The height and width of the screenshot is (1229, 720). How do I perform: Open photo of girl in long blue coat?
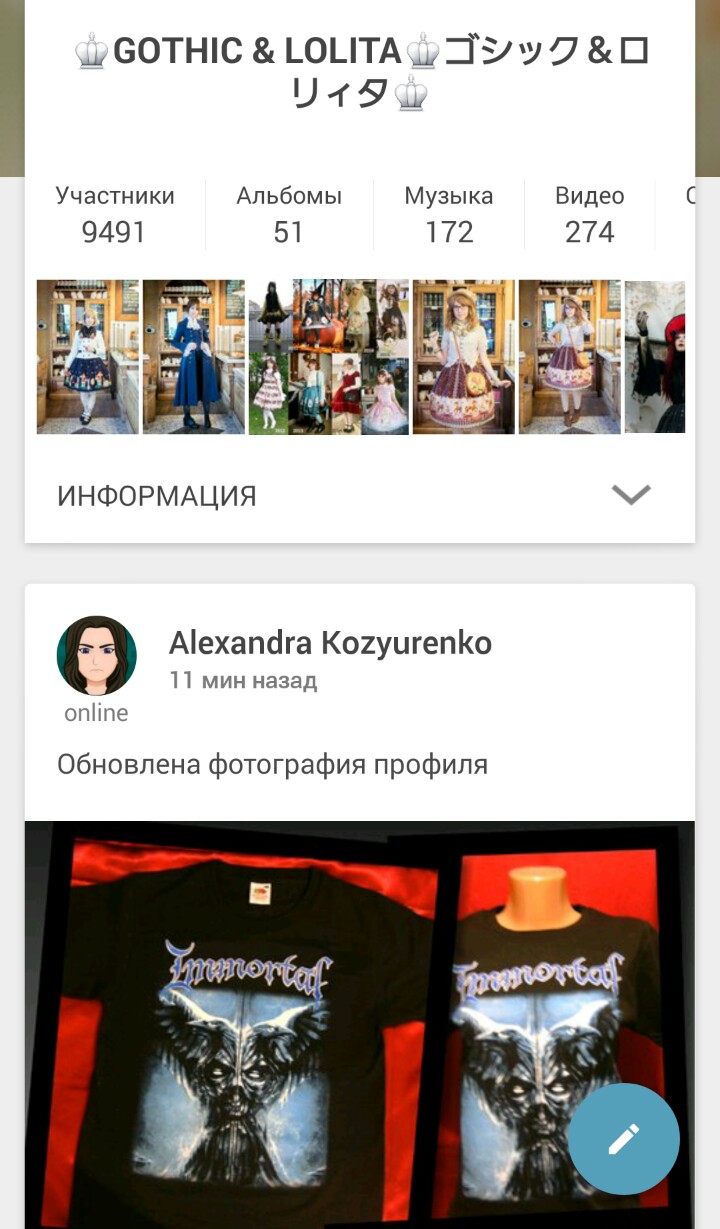tap(193, 357)
